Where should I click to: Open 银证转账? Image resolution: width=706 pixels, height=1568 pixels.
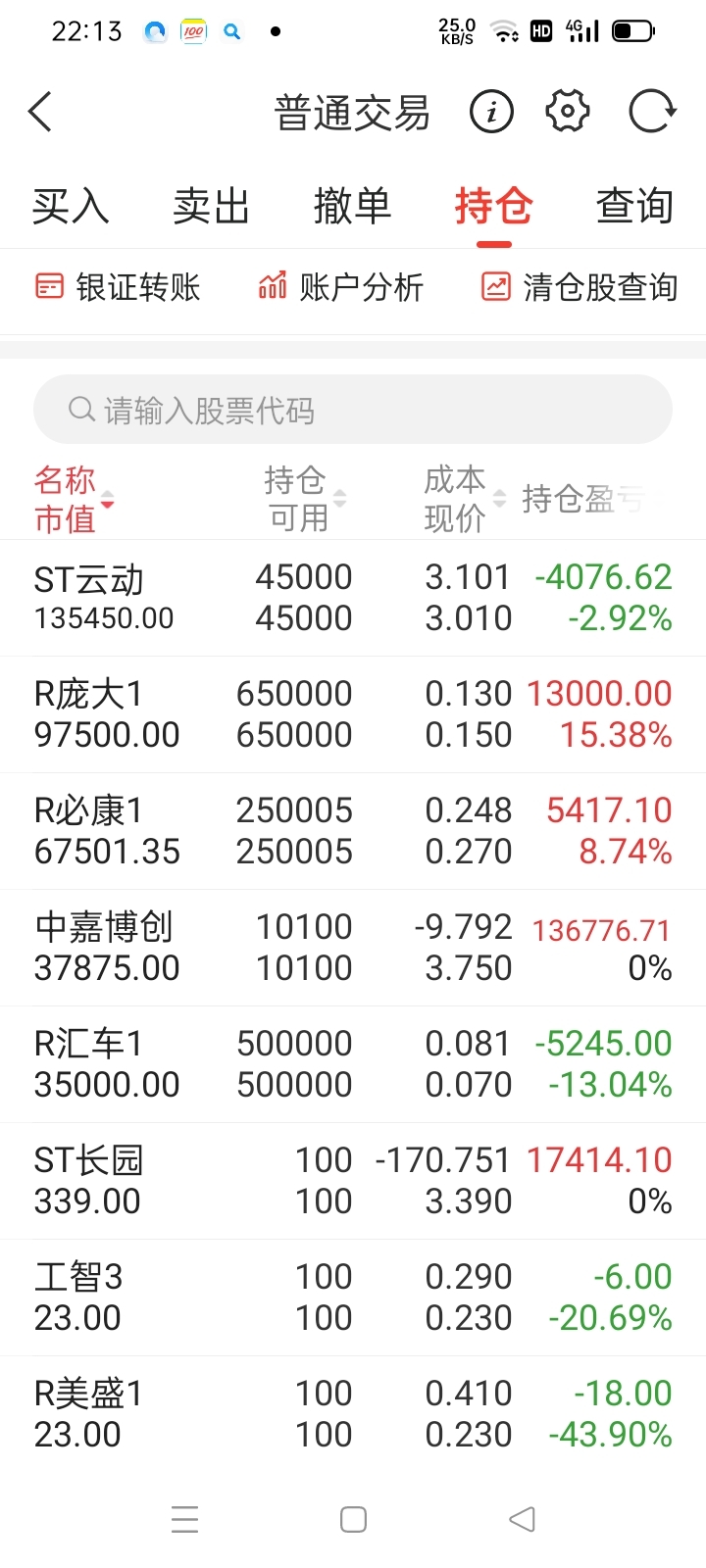118,287
